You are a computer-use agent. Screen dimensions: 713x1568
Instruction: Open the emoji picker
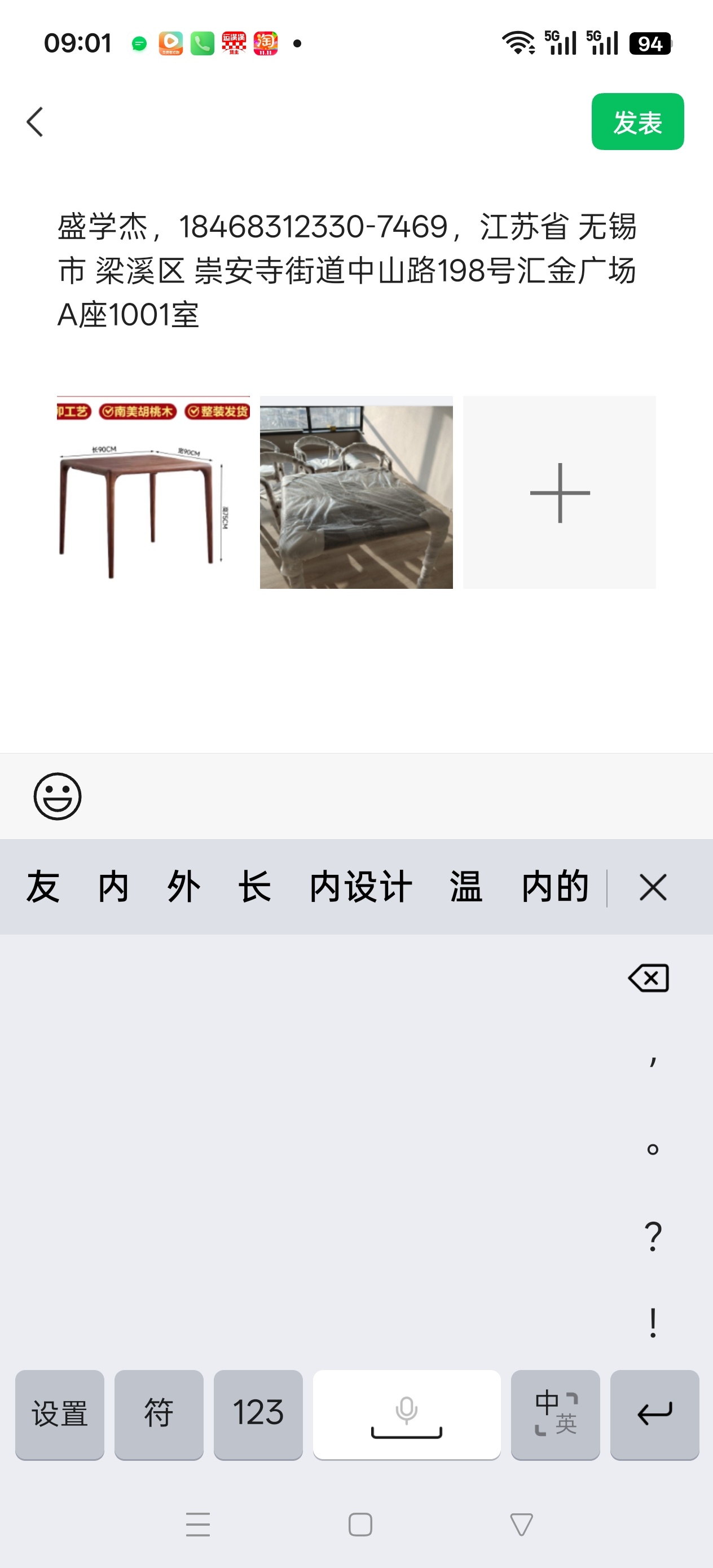tap(57, 796)
